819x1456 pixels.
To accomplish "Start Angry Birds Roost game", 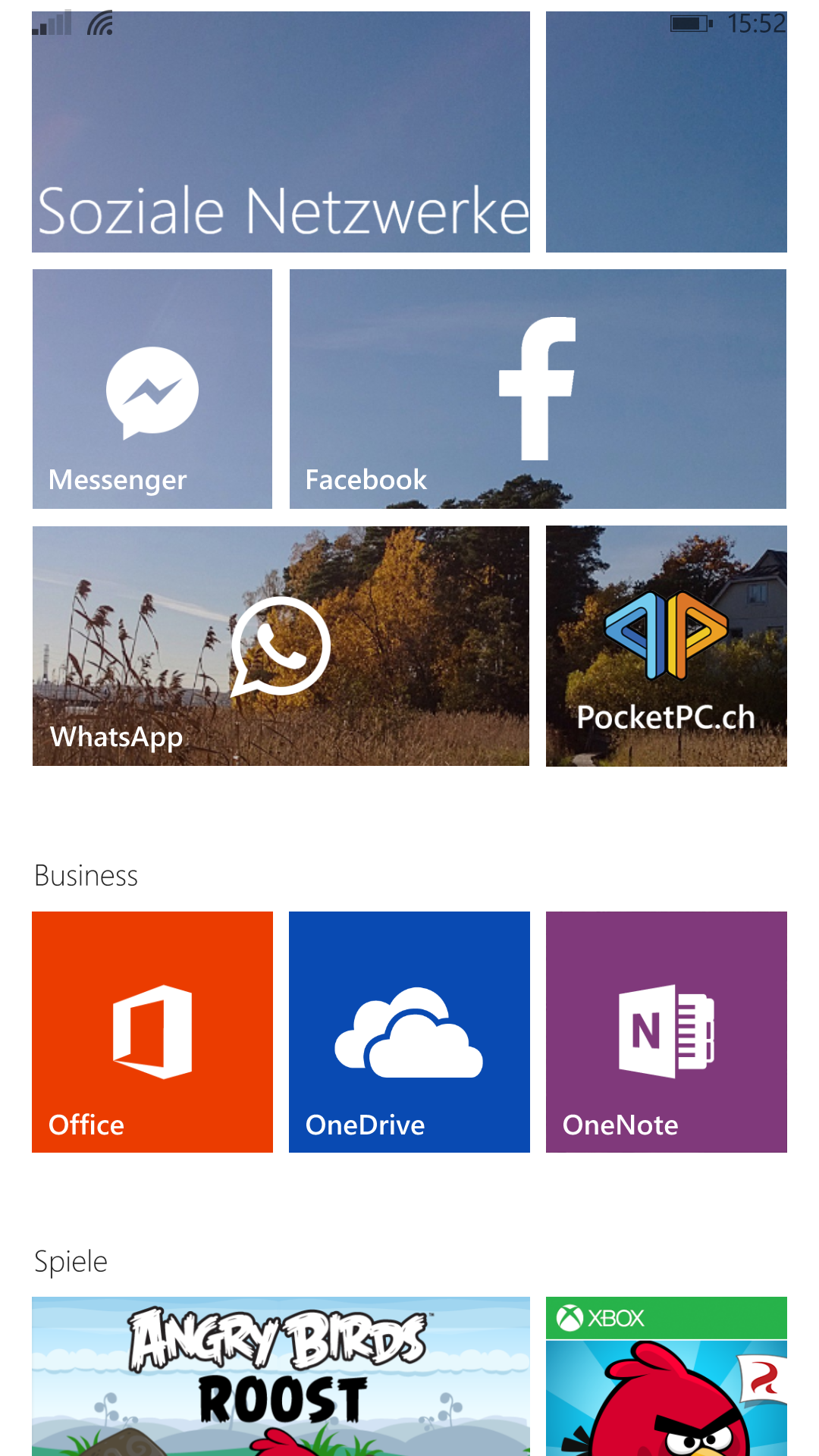I will point(281,1376).
